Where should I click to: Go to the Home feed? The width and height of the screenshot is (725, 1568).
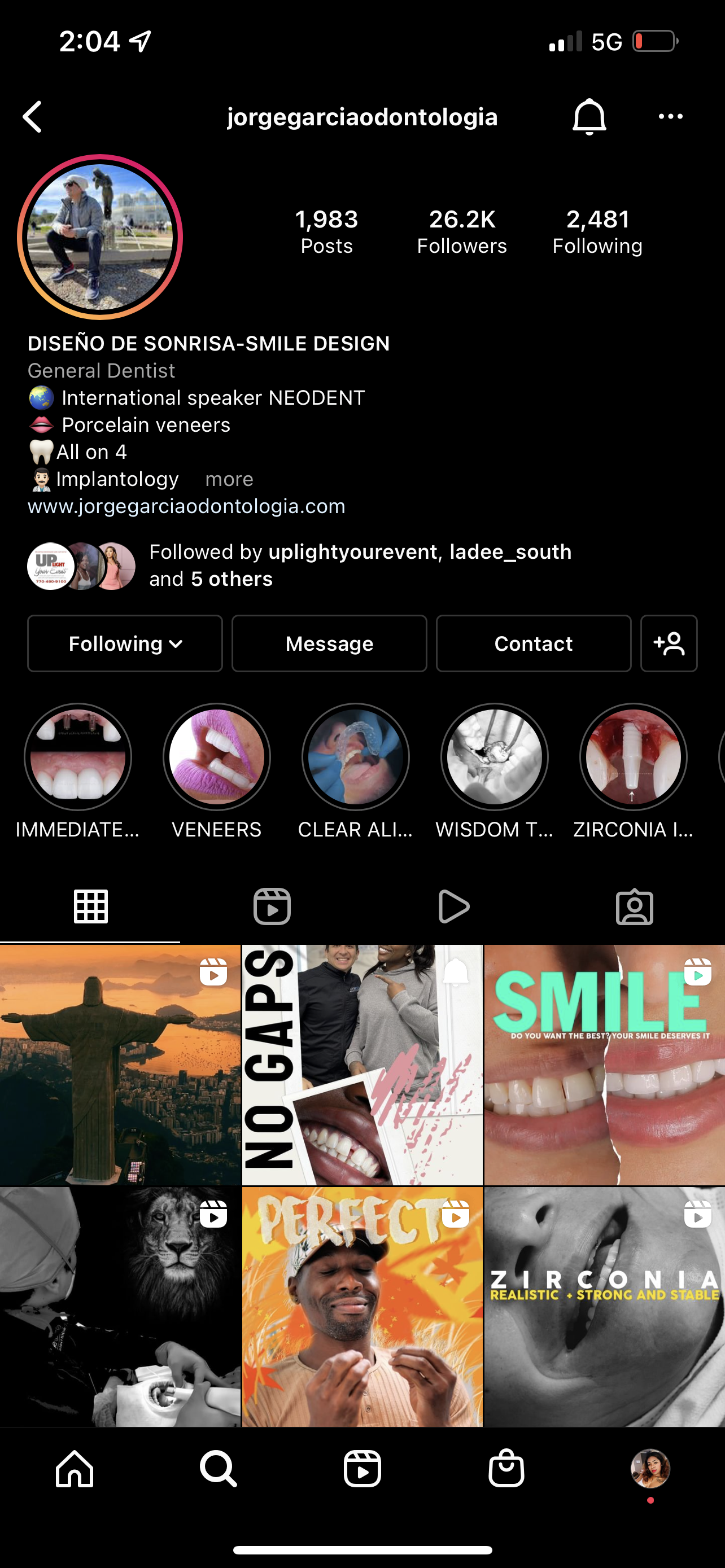pos(75,1468)
